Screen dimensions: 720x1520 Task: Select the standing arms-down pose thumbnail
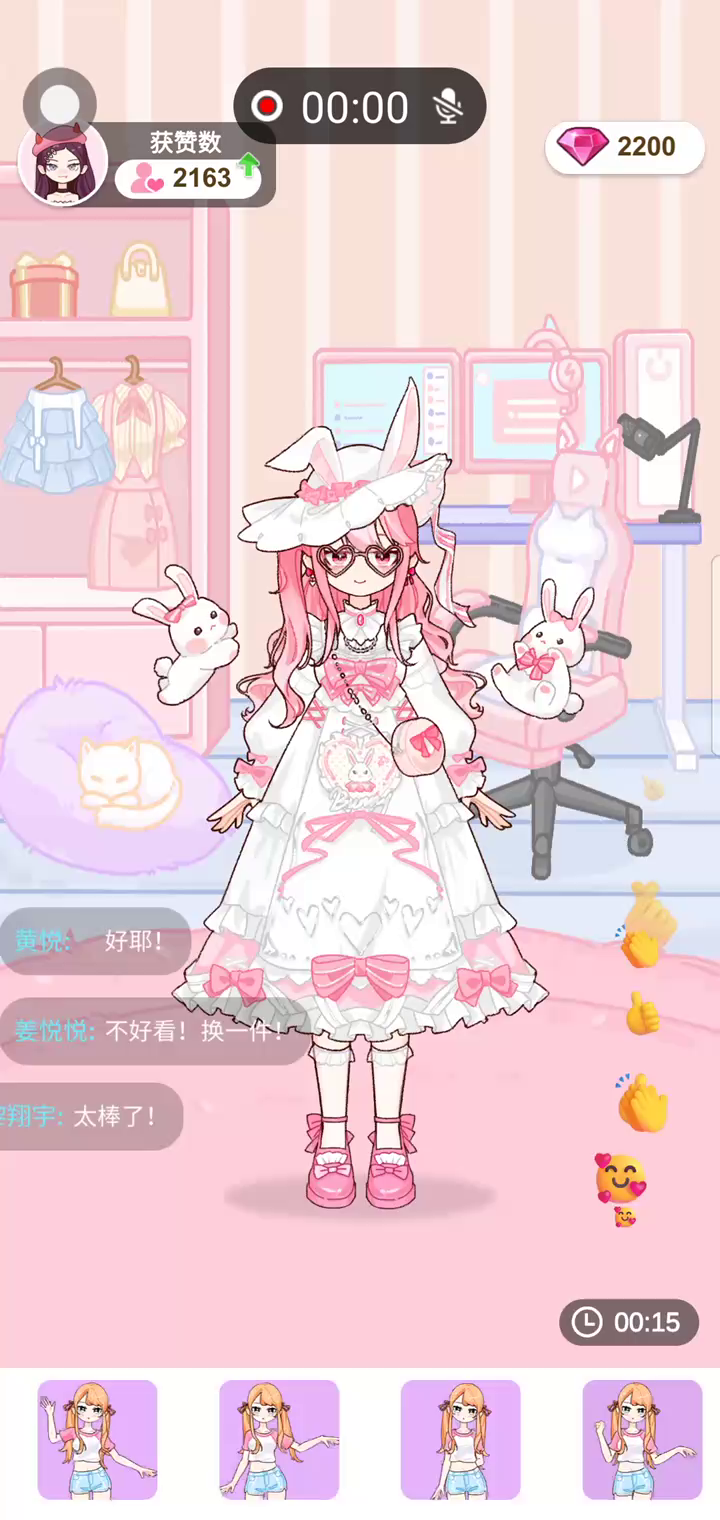point(461,1439)
